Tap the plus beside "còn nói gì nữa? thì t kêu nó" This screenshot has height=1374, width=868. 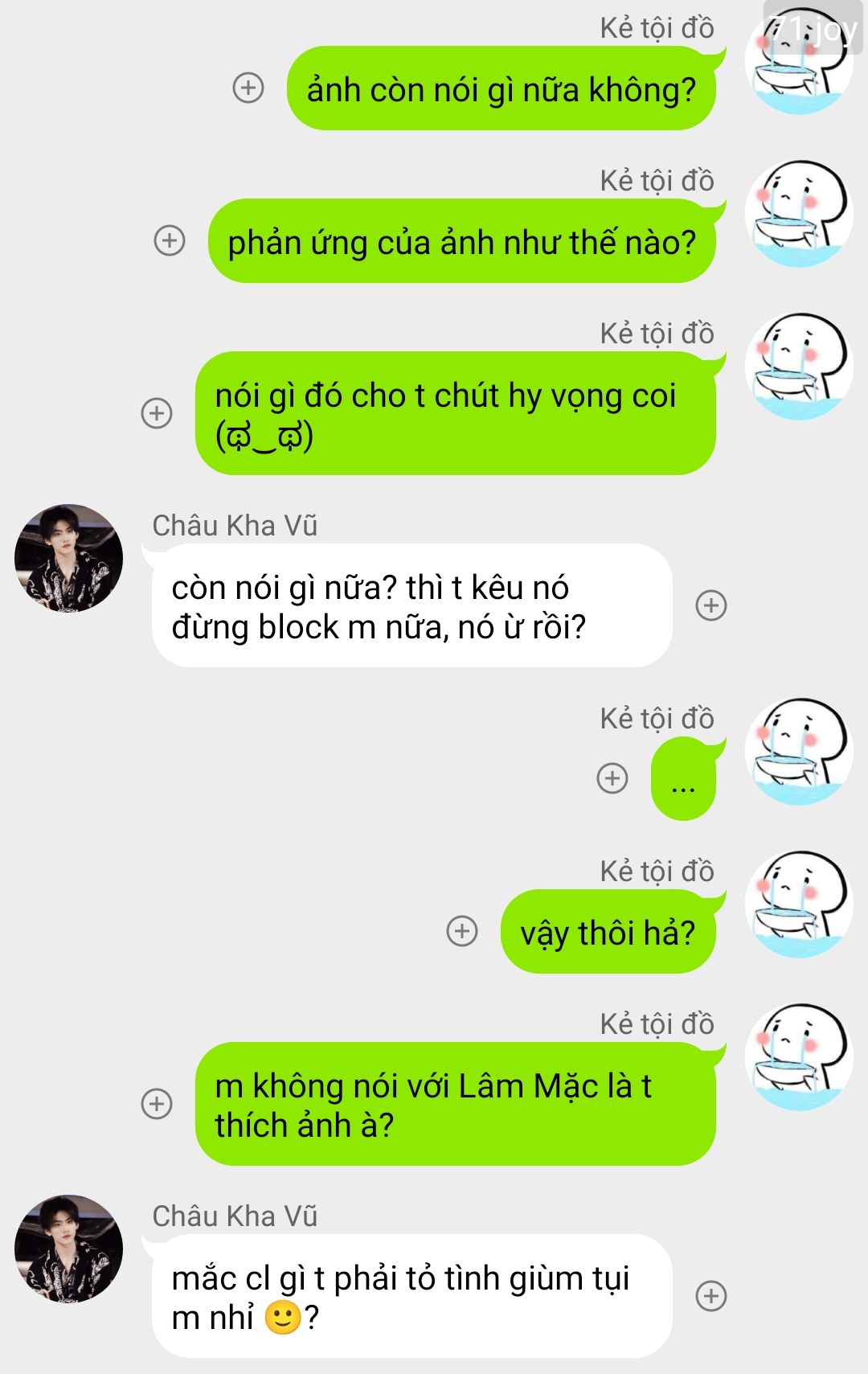(x=710, y=605)
